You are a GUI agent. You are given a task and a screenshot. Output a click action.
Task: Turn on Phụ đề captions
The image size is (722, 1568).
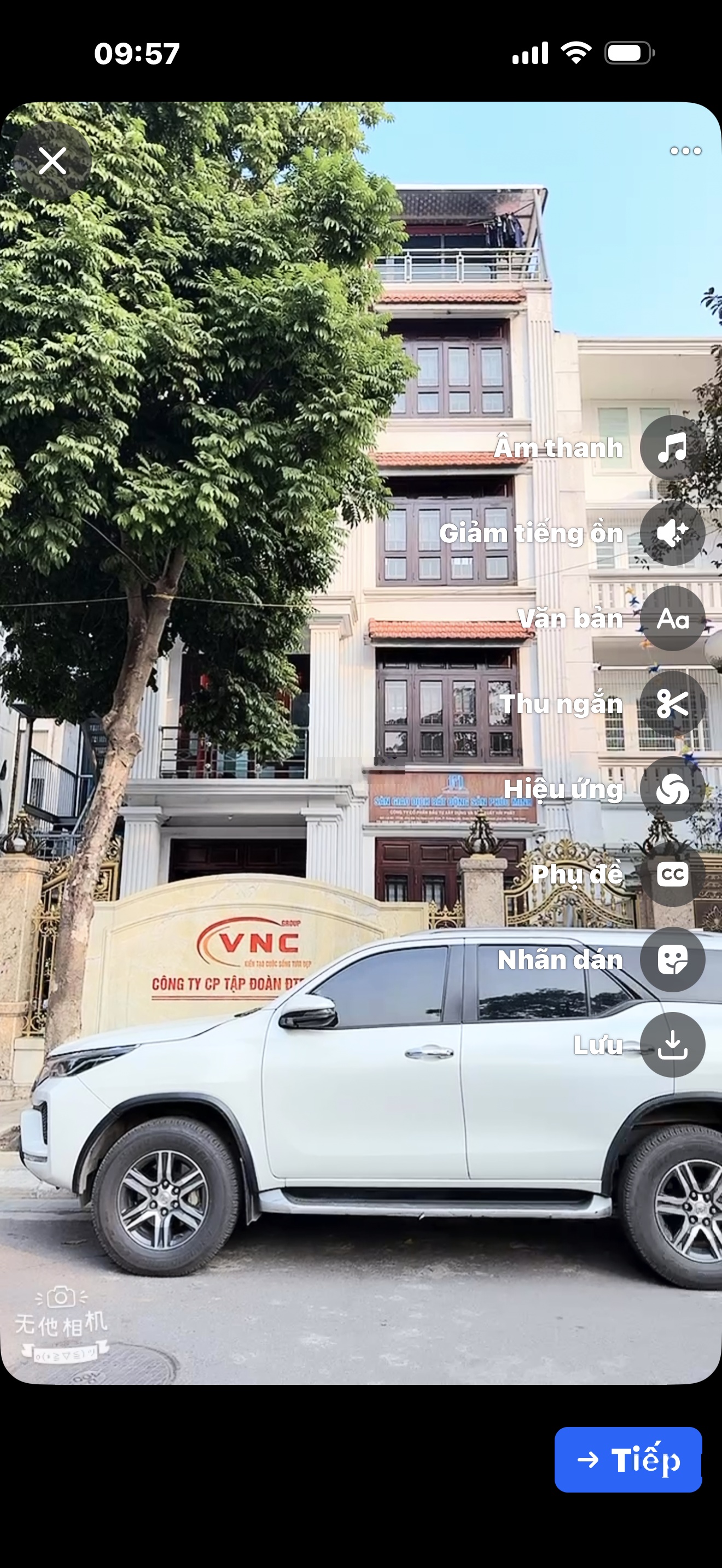(x=672, y=875)
